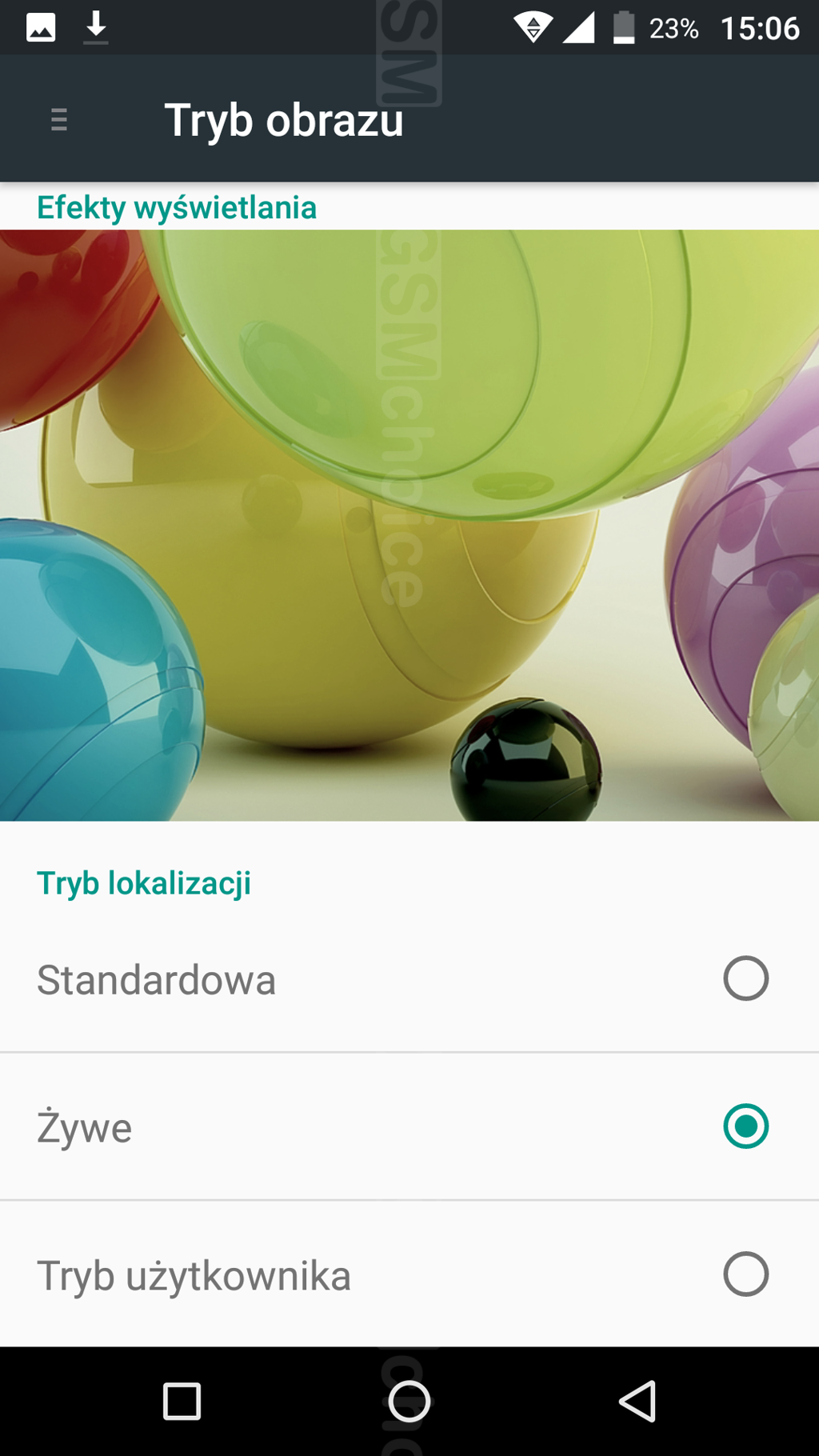
Task: Select the Standardowa display mode
Action: point(745,978)
